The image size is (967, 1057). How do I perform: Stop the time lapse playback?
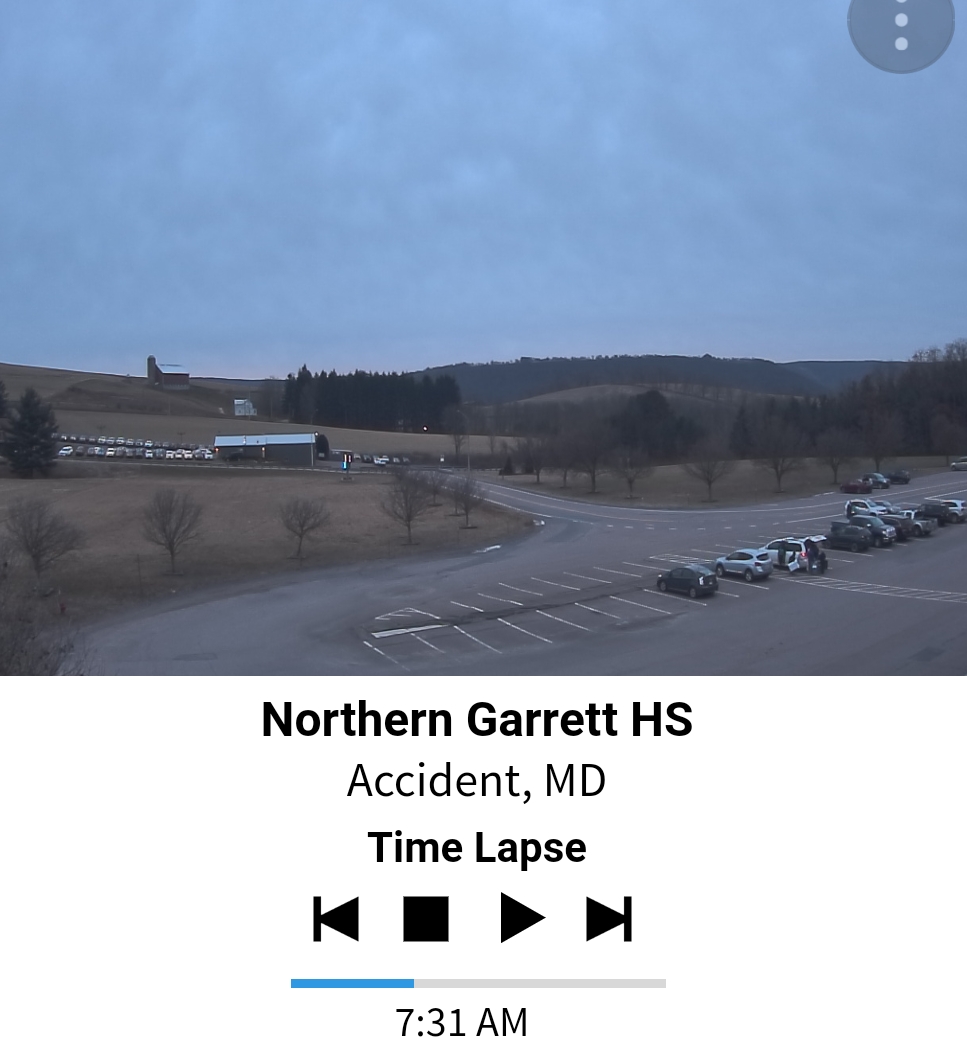coord(426,918)
